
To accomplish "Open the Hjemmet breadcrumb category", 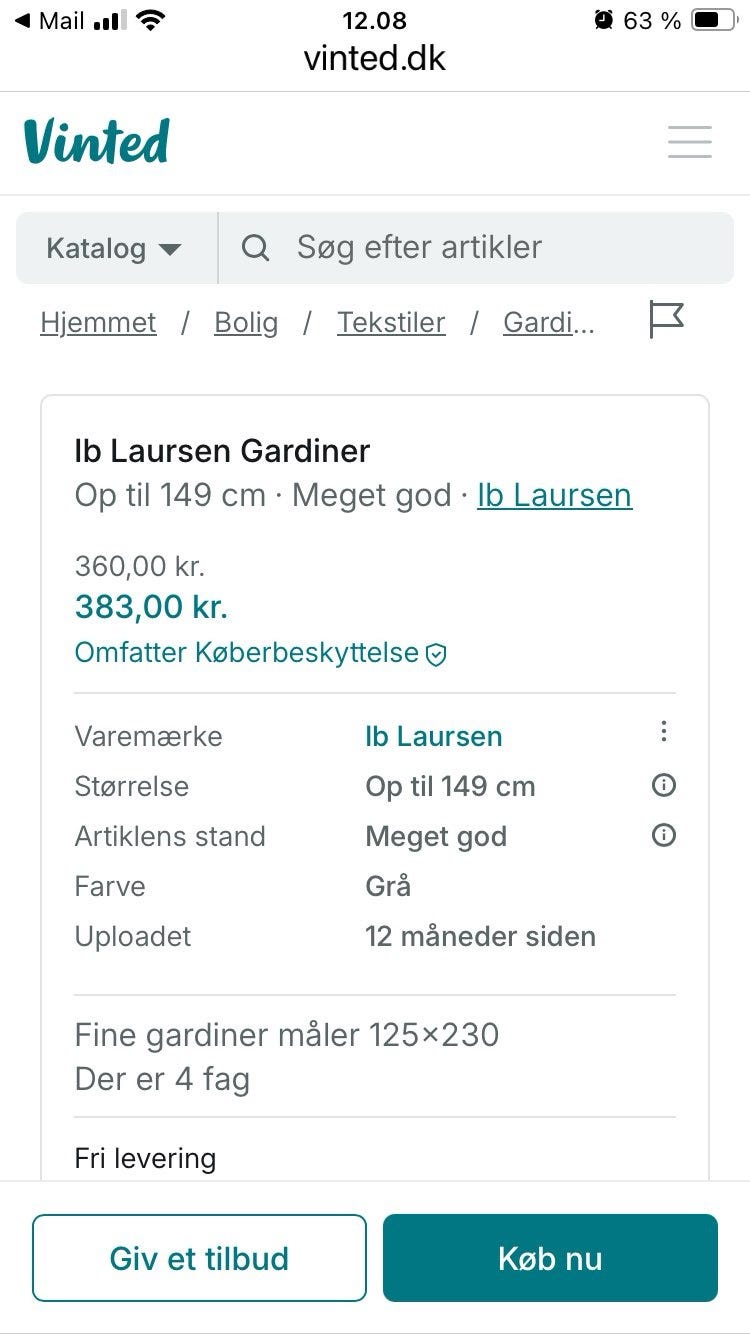I will click(x=97, y=322).
